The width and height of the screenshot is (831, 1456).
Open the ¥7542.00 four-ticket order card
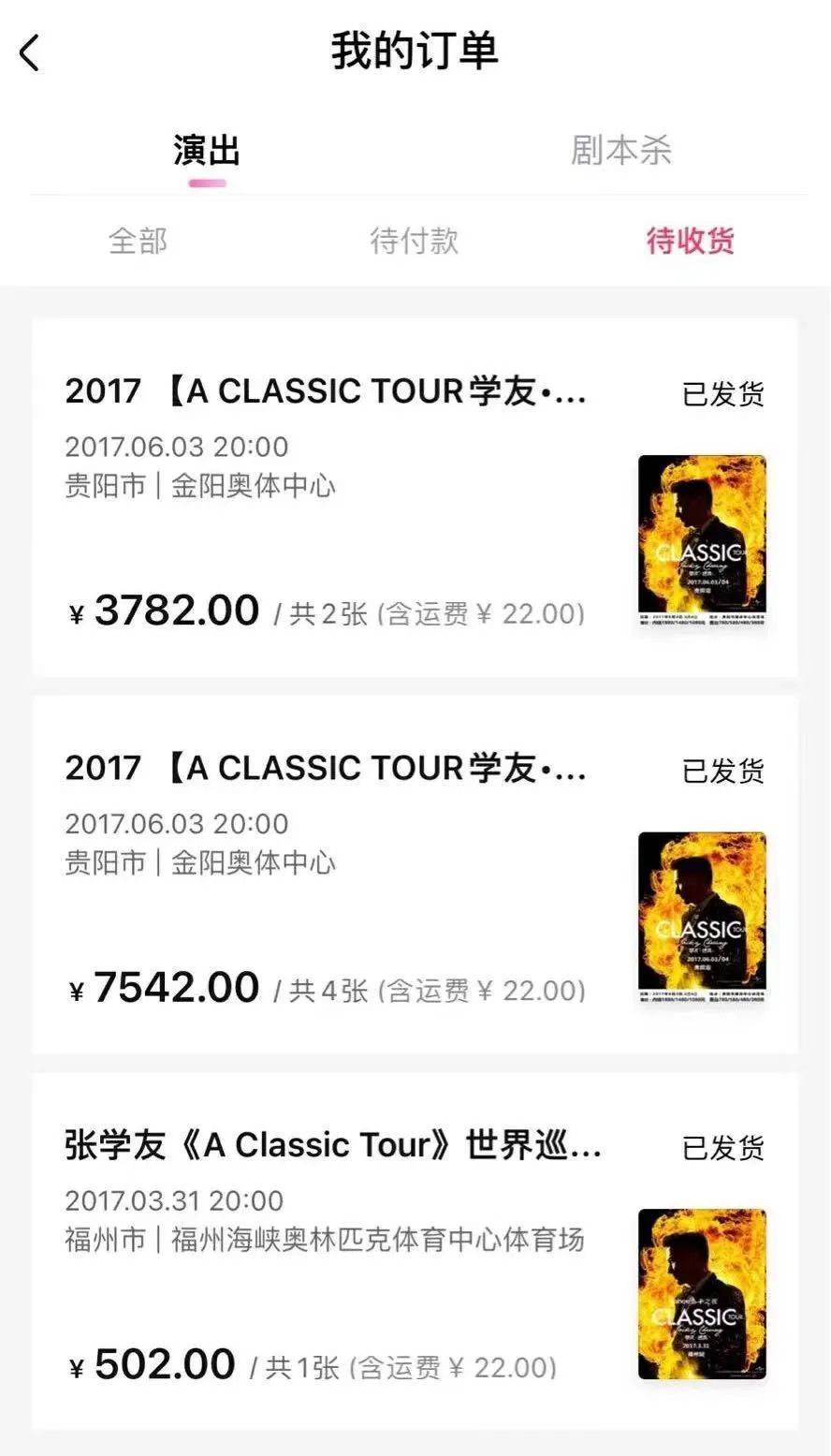(415, 875)
